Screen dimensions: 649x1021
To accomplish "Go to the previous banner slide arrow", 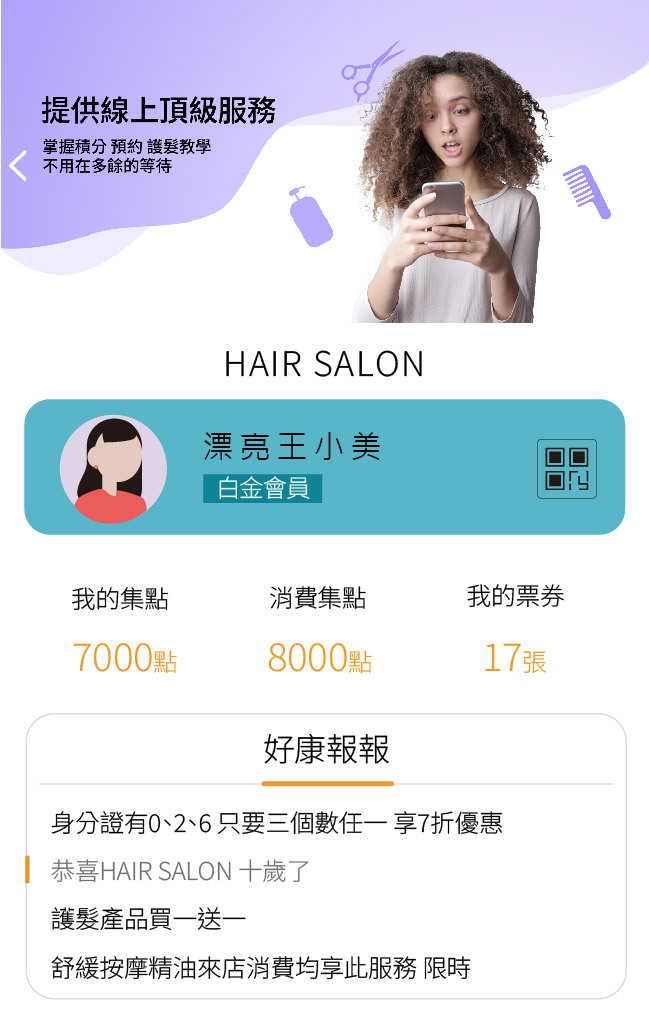I will 18,165.
